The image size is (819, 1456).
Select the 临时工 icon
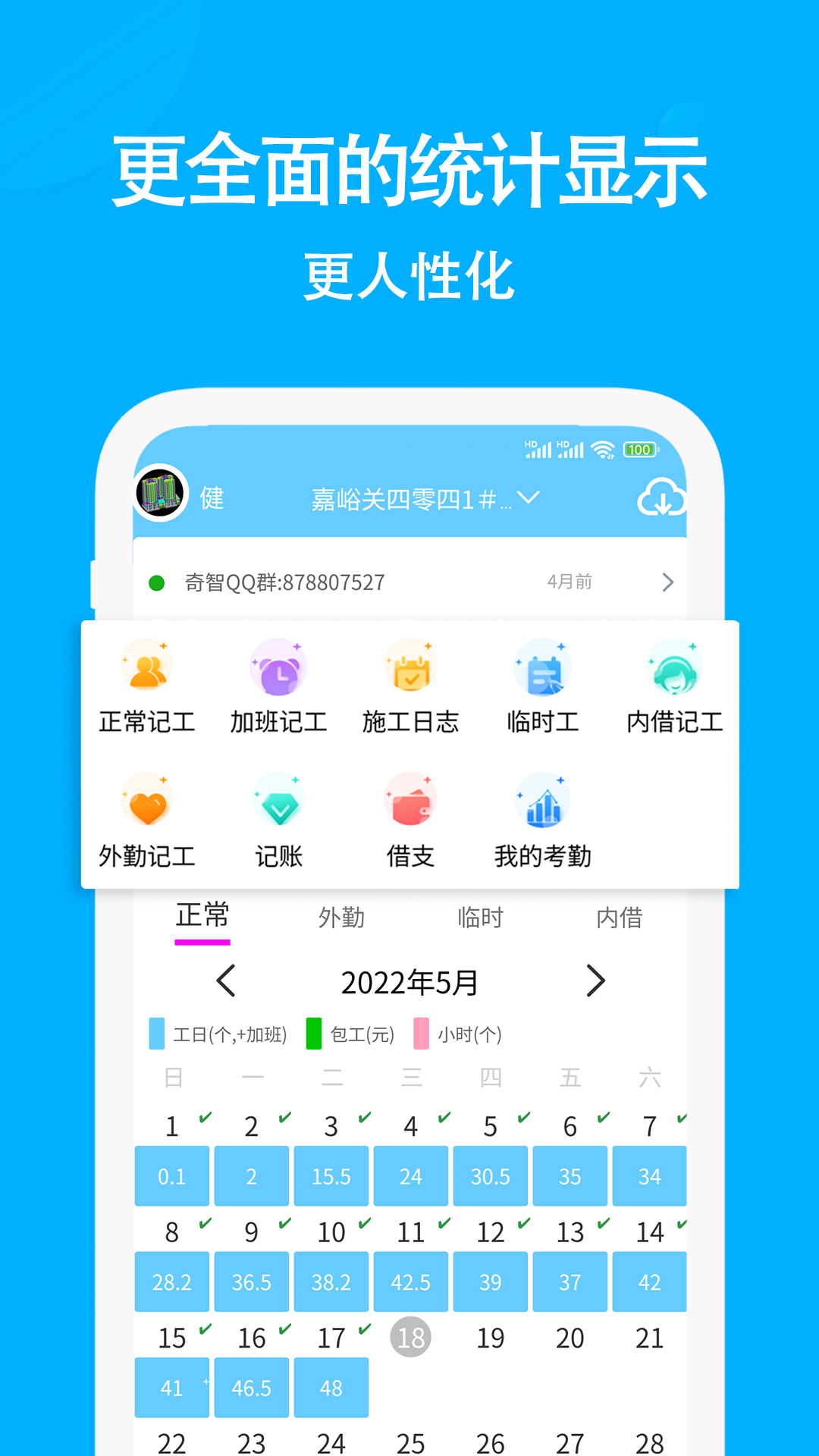click(x=542, y=667)
